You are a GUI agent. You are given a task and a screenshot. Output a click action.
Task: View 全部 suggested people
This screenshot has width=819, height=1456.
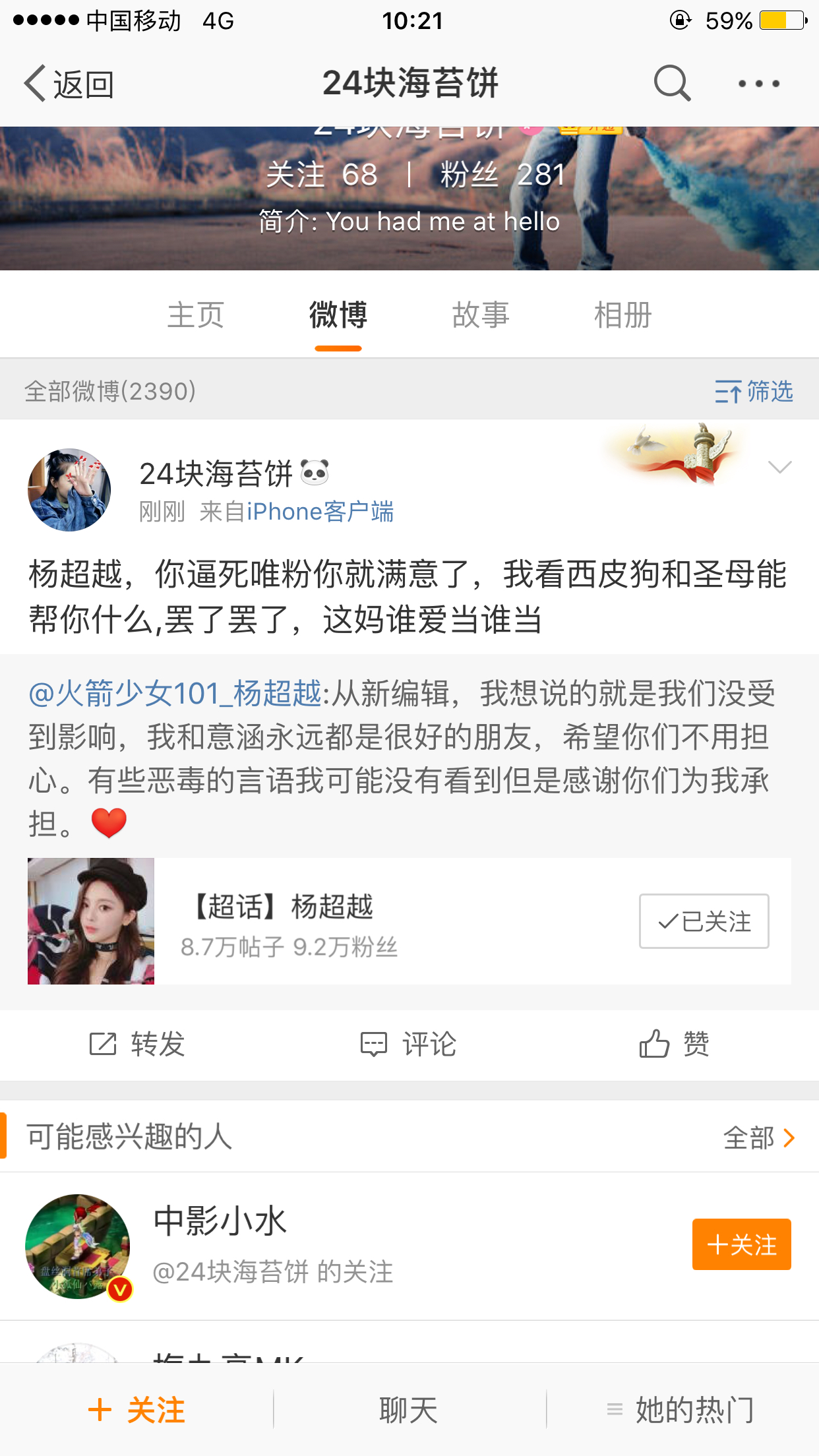(x=759, y=1138)
